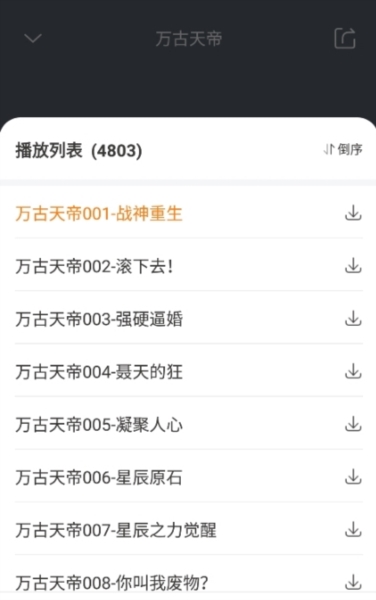
Task: Share 万古天帝 via the share icon
Action: [345, 38]
